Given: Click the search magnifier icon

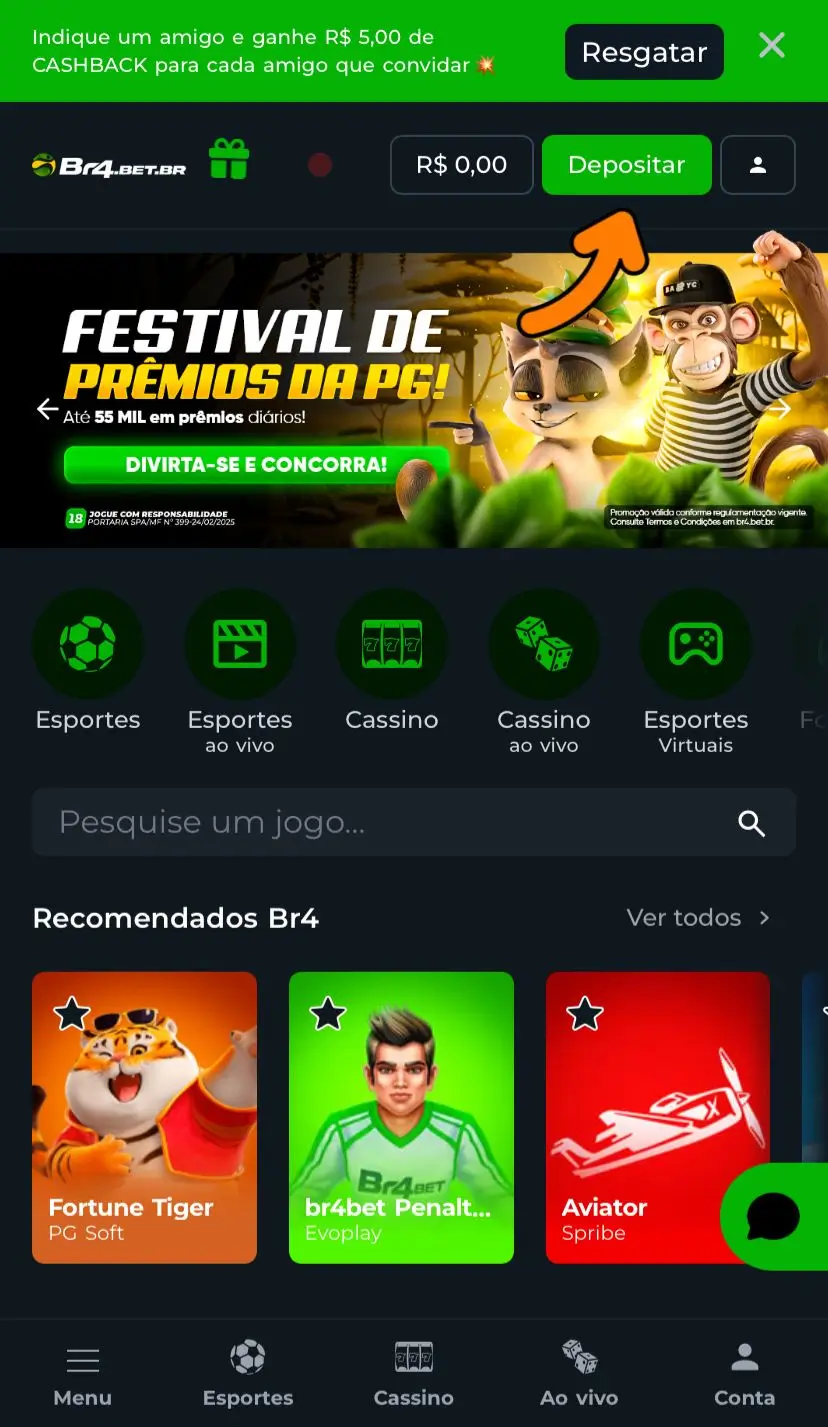Looking at the screenshot, I should (750, 822).
